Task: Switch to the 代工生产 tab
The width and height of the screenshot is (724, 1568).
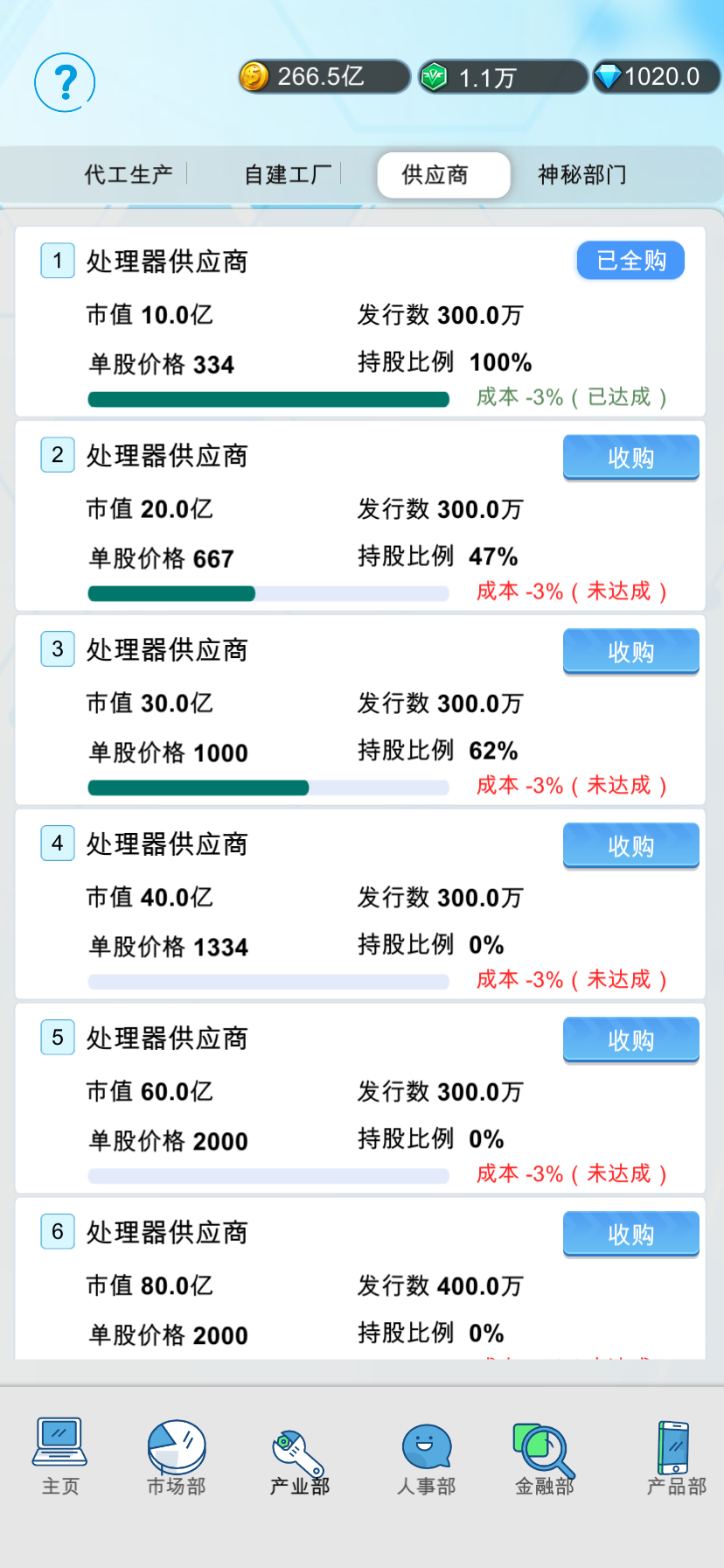Action: coord(129,174)
